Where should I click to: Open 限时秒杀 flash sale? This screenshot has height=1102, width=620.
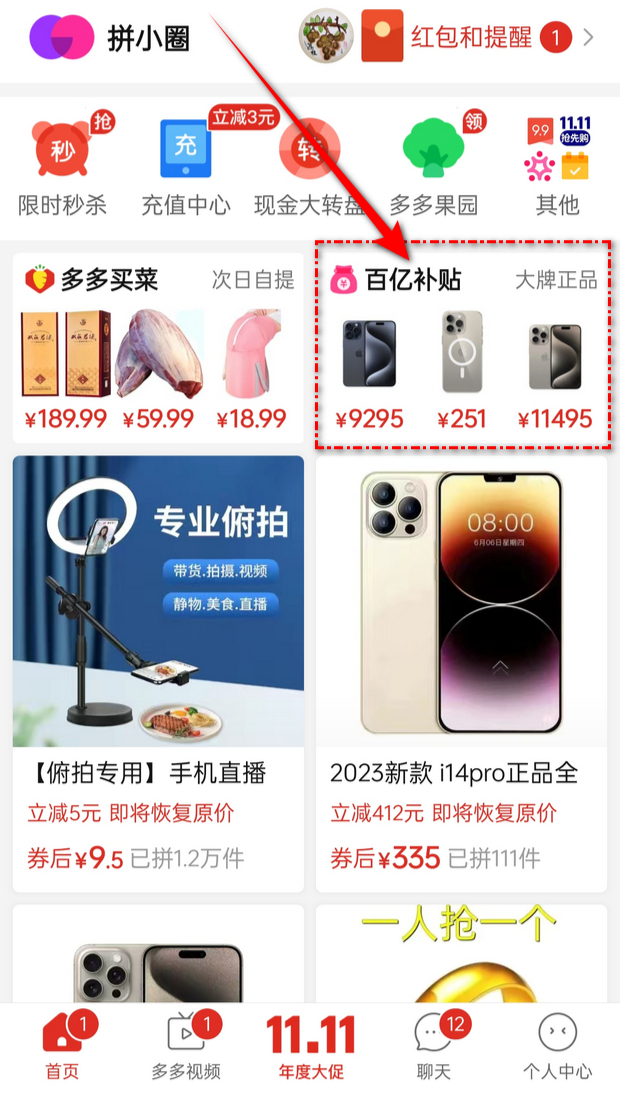[x=63, y=167]
